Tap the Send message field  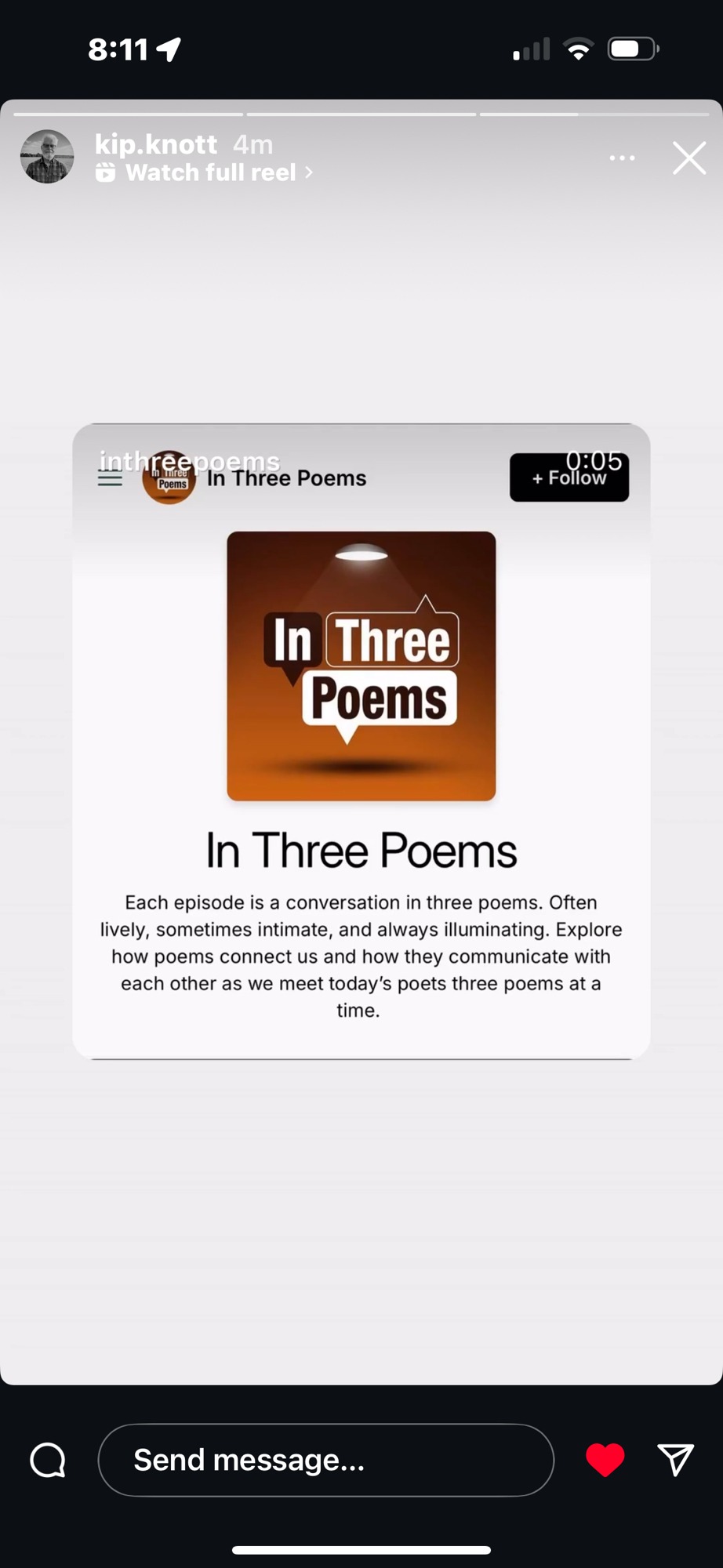pos(325,1460)
